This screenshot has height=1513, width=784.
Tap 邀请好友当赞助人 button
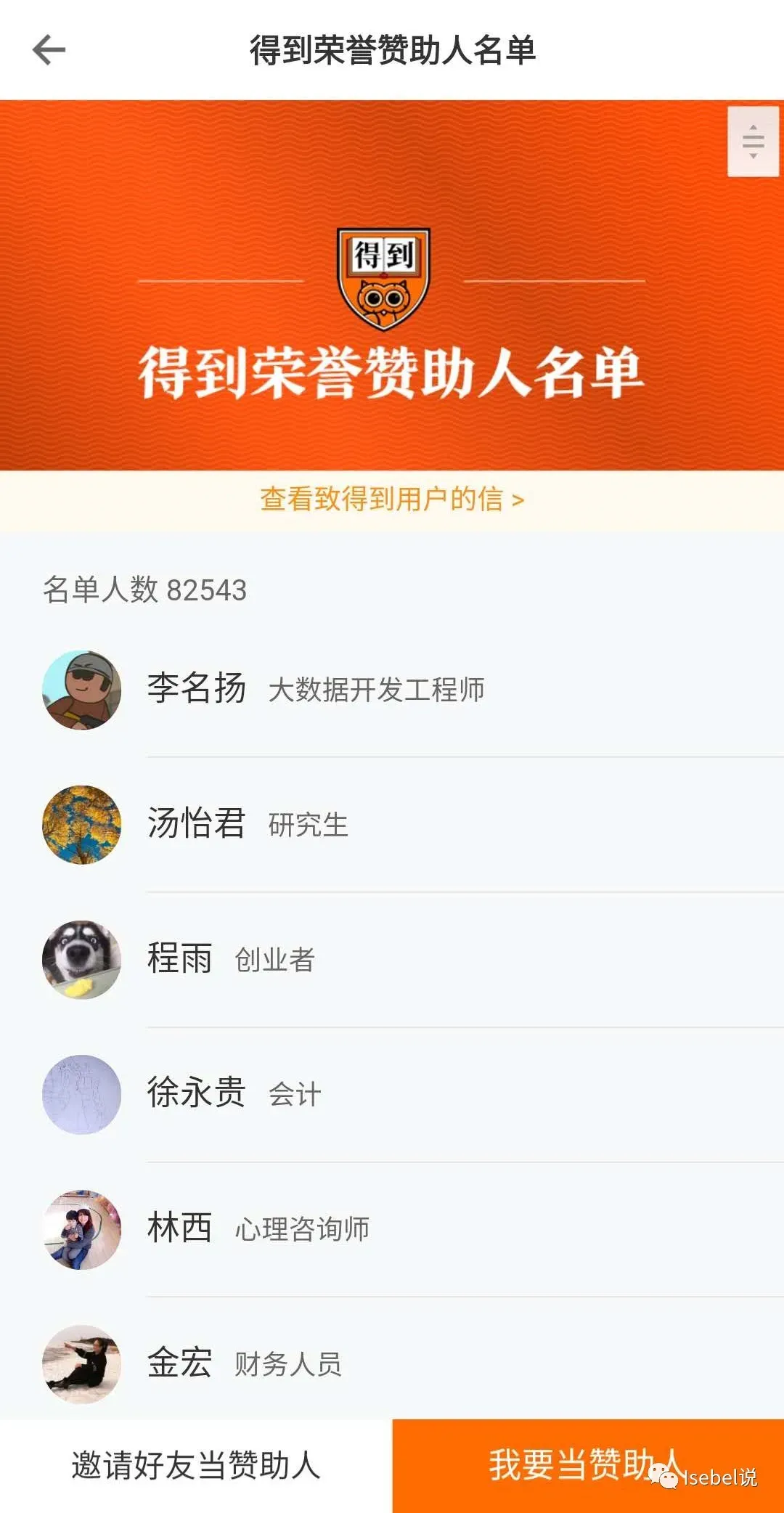point(196,1466)
